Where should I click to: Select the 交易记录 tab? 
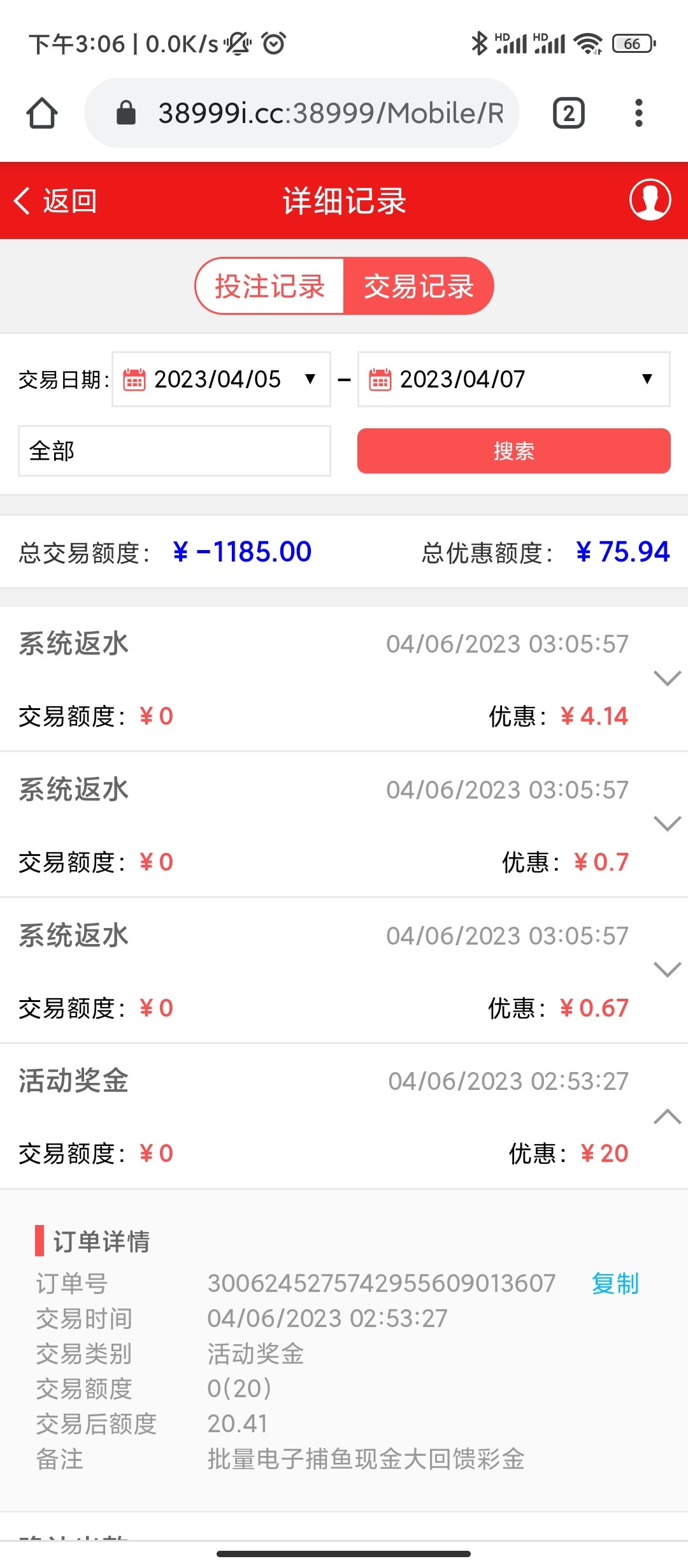(419, 286)
